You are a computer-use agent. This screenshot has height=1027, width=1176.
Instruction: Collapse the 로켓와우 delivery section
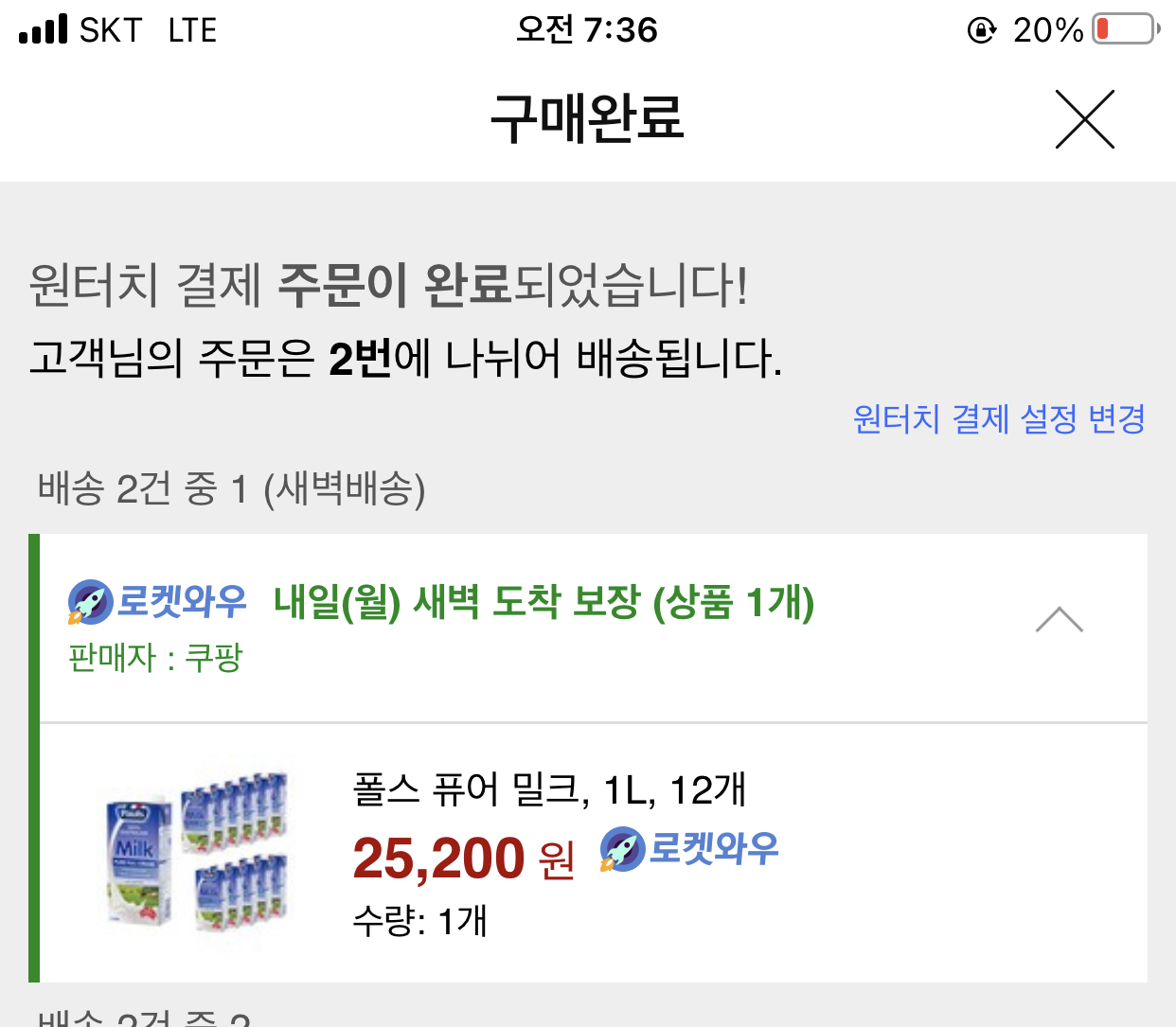pos(1059,620)
